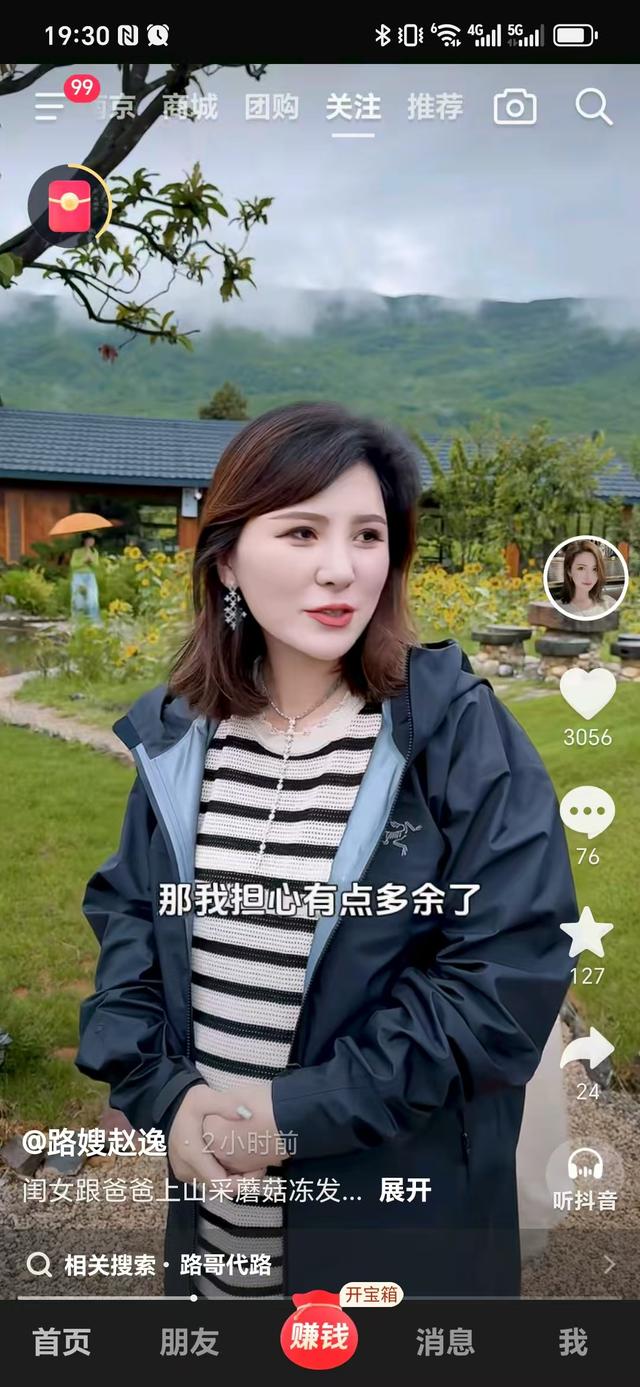
Task: Switch to the 团购 tab
Action: pos(271,107)
